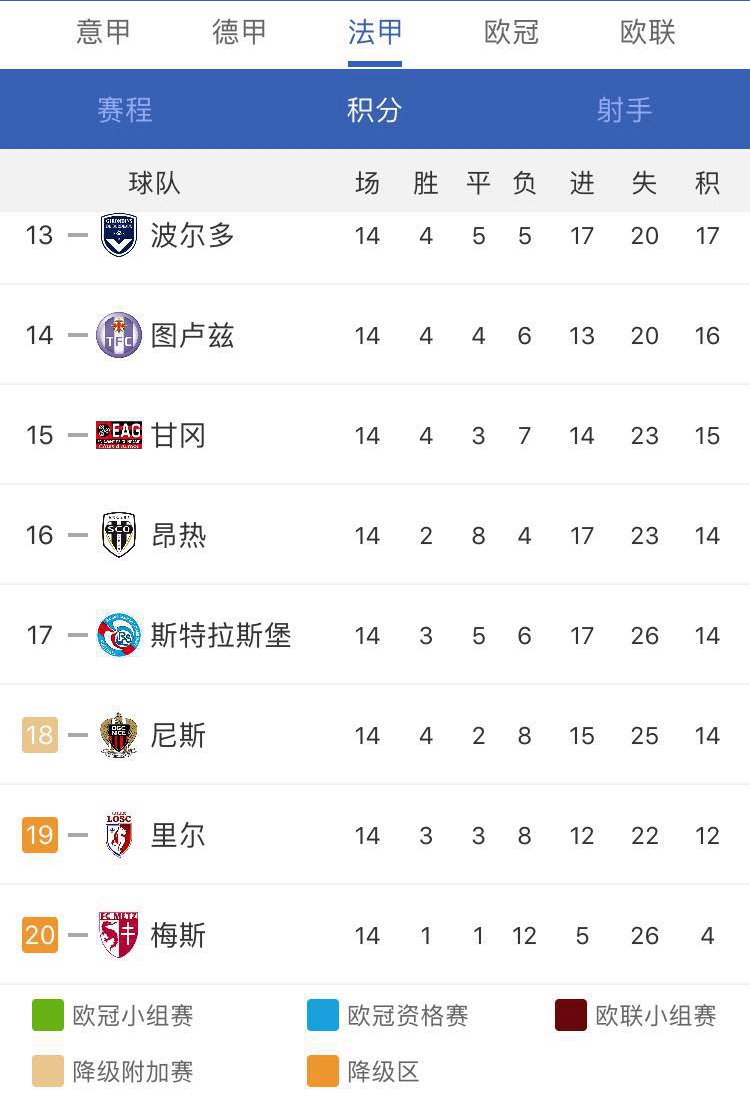Click the row for 梅斯 ranked 20th
This screenshot has width=750, height=1098.
point(375,935)
